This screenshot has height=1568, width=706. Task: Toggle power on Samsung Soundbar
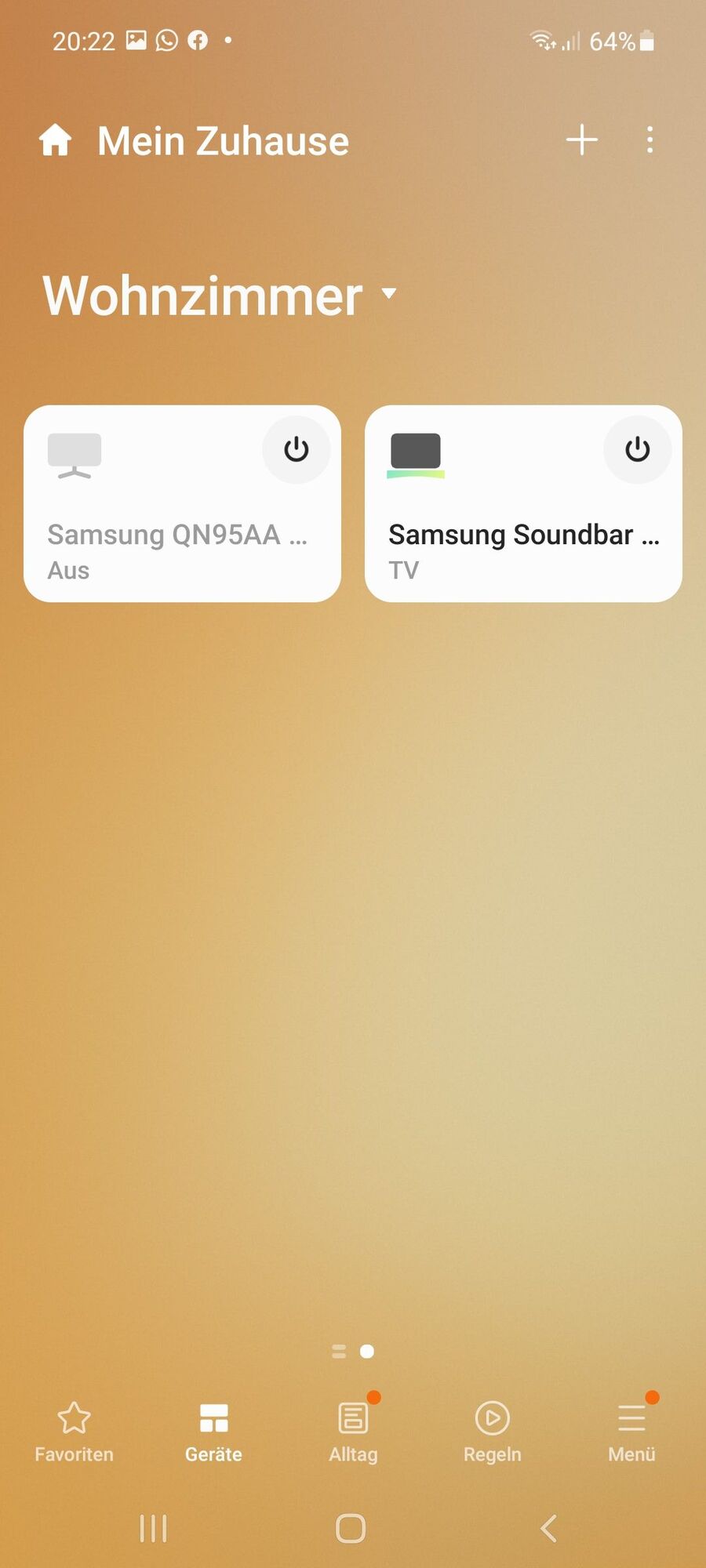[x=637, y=450]
